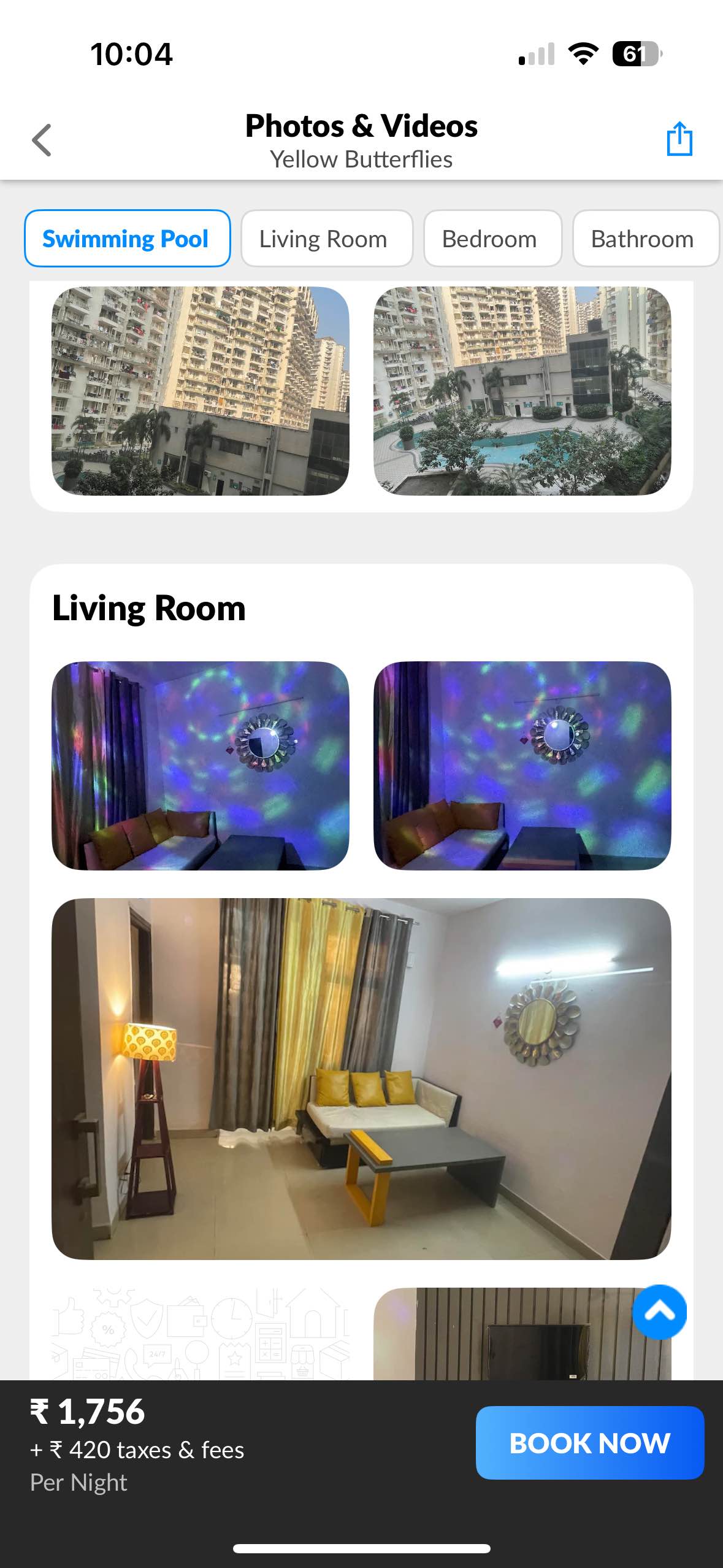Go back using the top-left arrow

(42, 140)
